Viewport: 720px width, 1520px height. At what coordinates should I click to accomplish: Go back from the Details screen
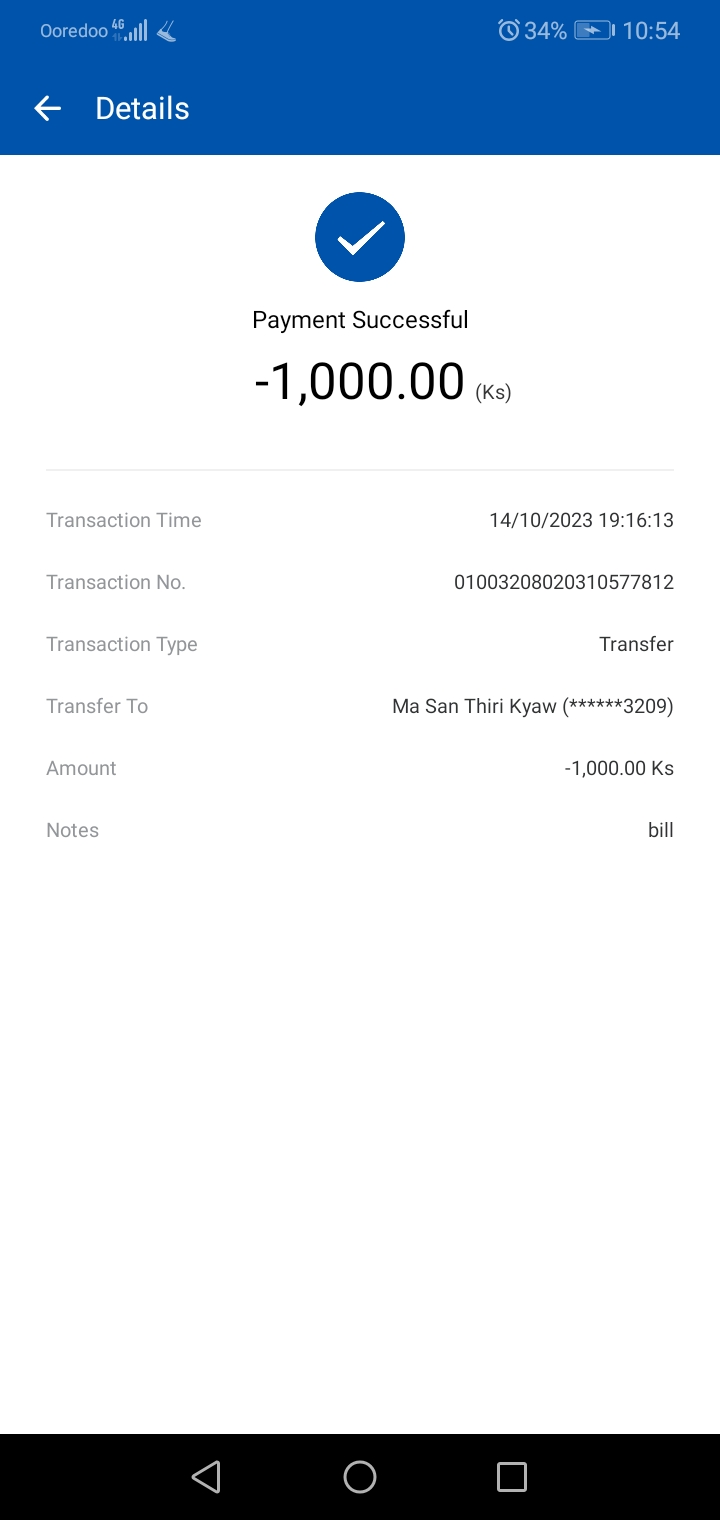tap(48, 109)
